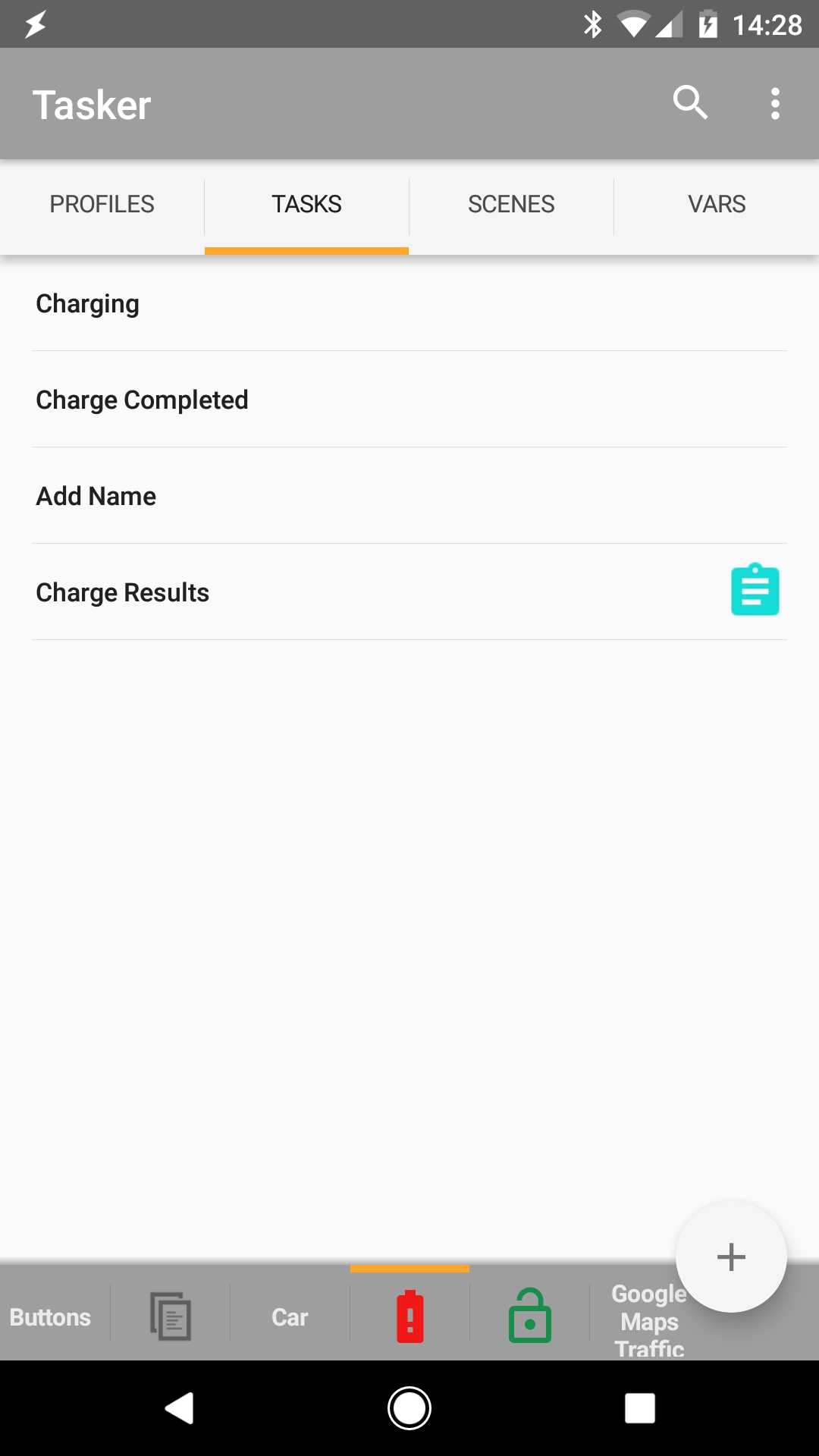Select the documents icon project tab

point(171,1316)
